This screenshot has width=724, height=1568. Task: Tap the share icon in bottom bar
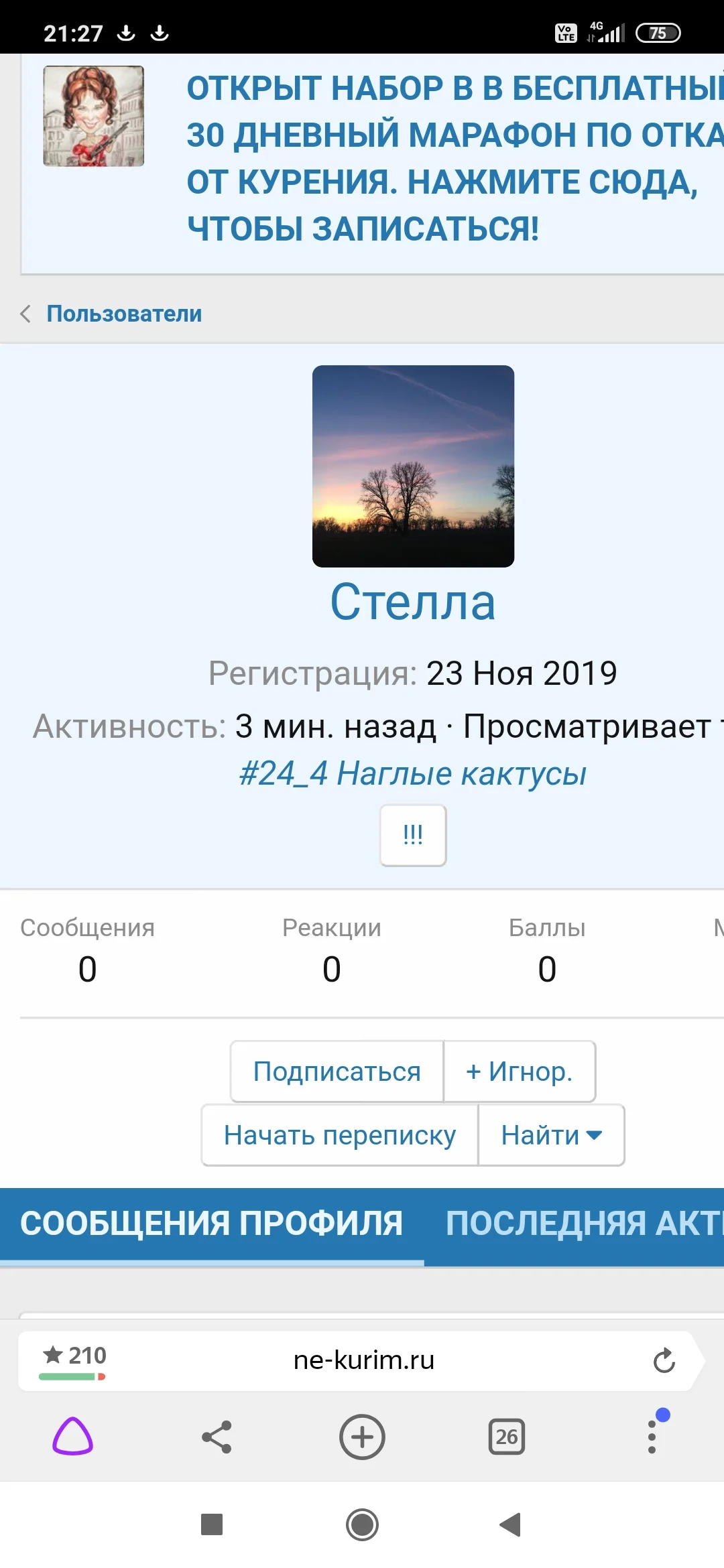click(217, 1436)
